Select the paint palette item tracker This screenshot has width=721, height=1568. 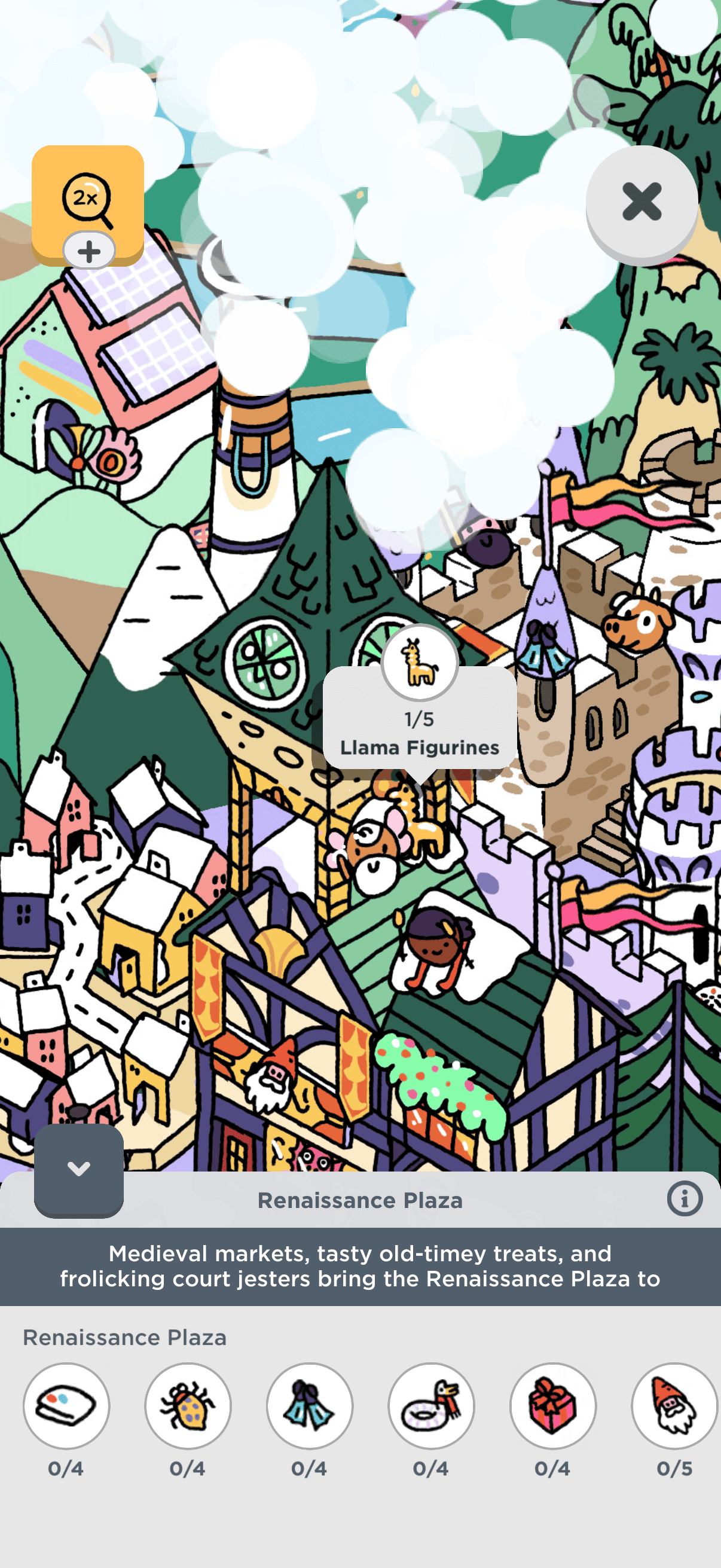[66, 1405]
